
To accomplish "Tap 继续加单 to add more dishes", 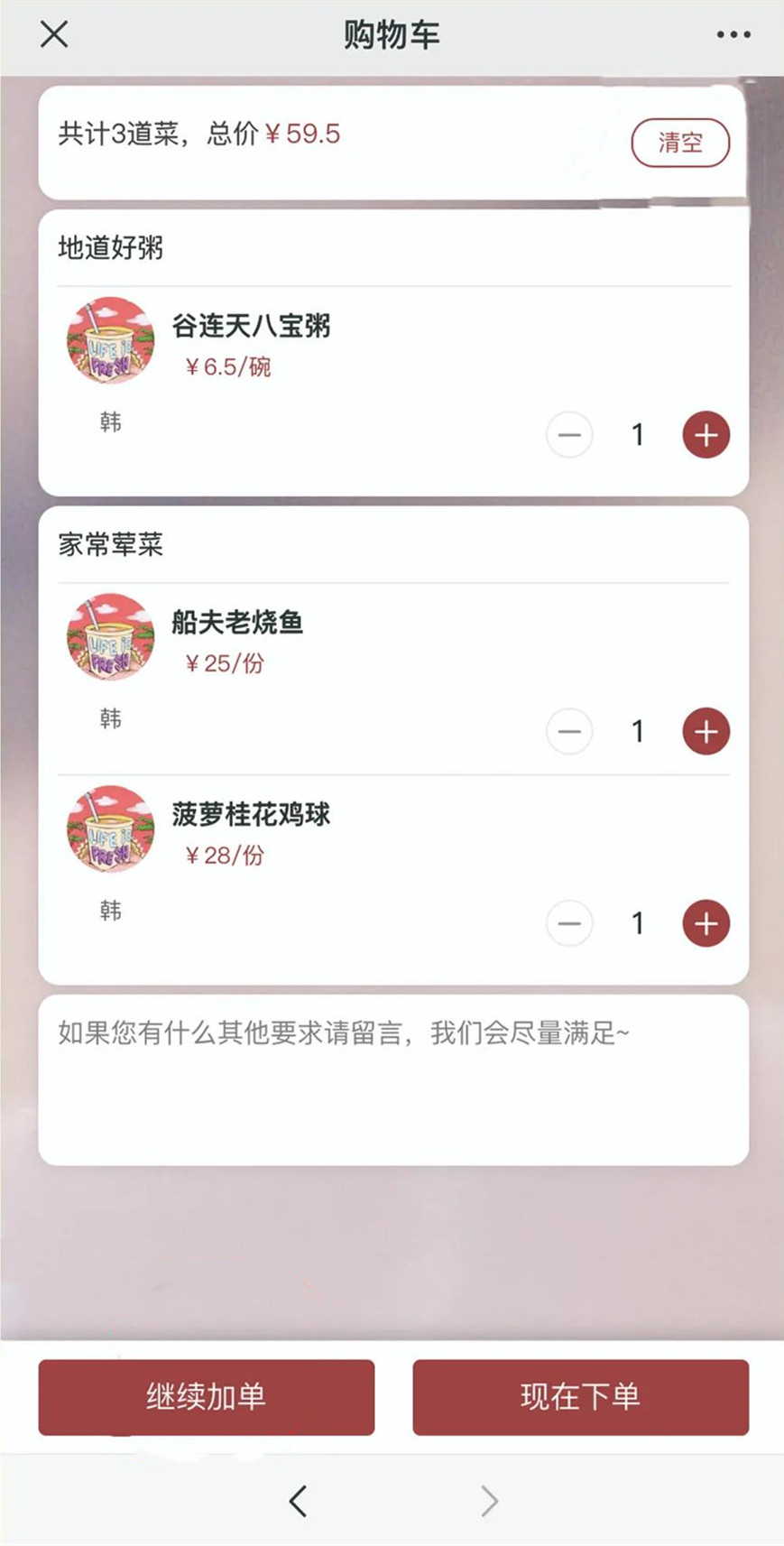I will click(x=207, y=1396).
